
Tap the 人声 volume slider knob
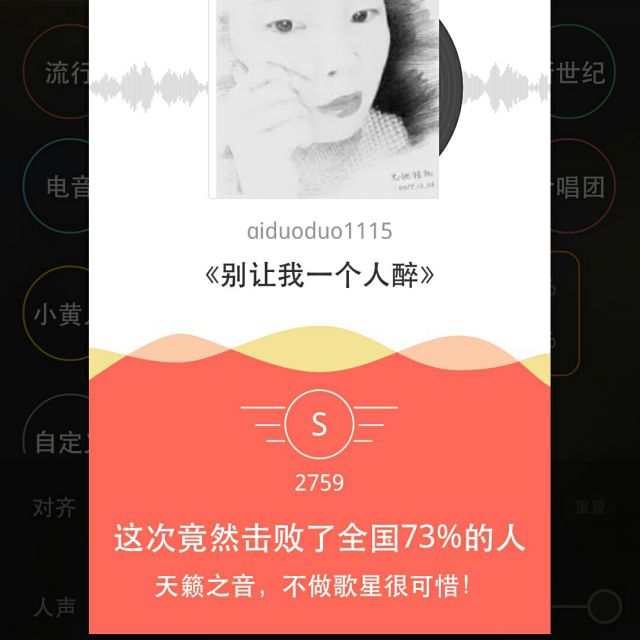tap(603, 605)
